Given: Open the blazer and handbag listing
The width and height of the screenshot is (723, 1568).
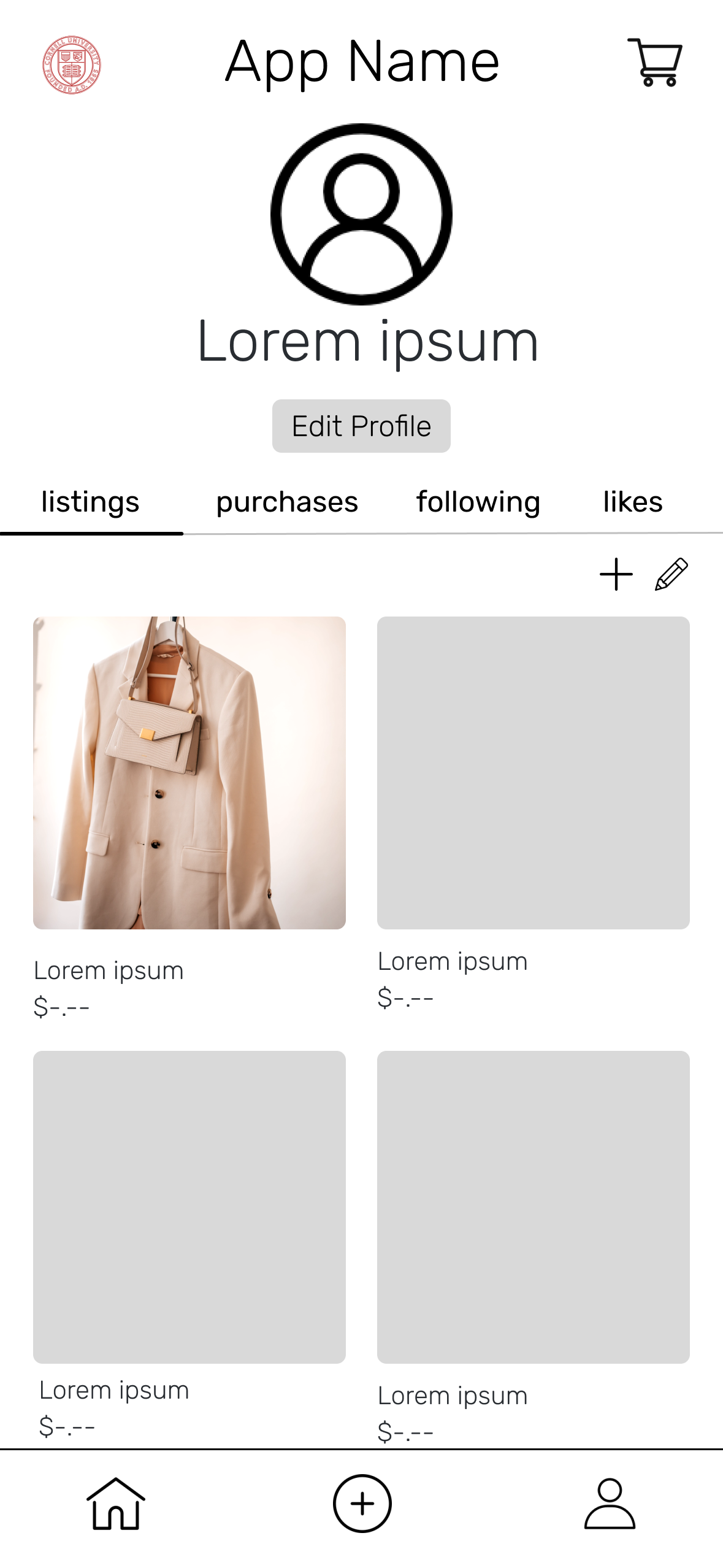Looking at the screenshot, I should pos(189,772).
